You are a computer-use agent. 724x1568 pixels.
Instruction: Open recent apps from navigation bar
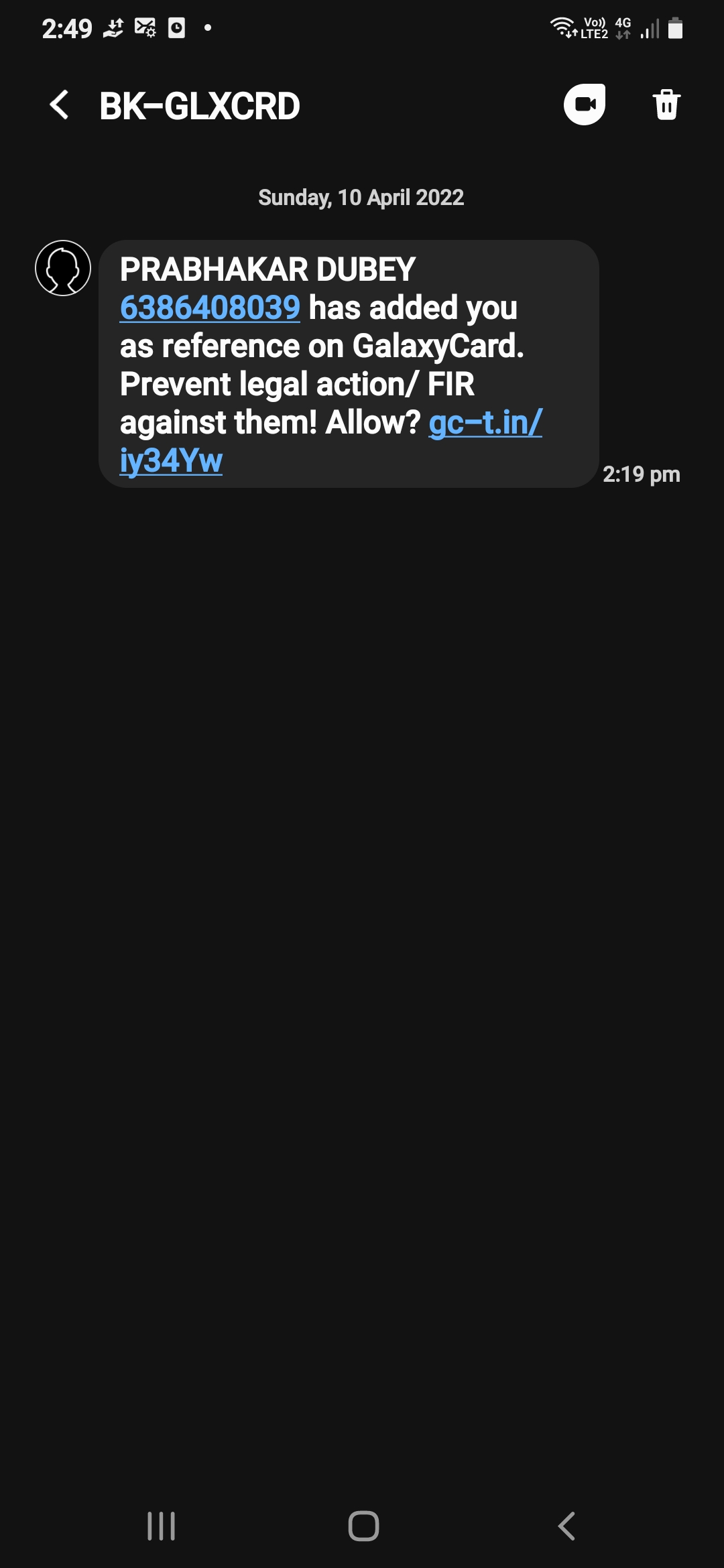(161, 1526)
